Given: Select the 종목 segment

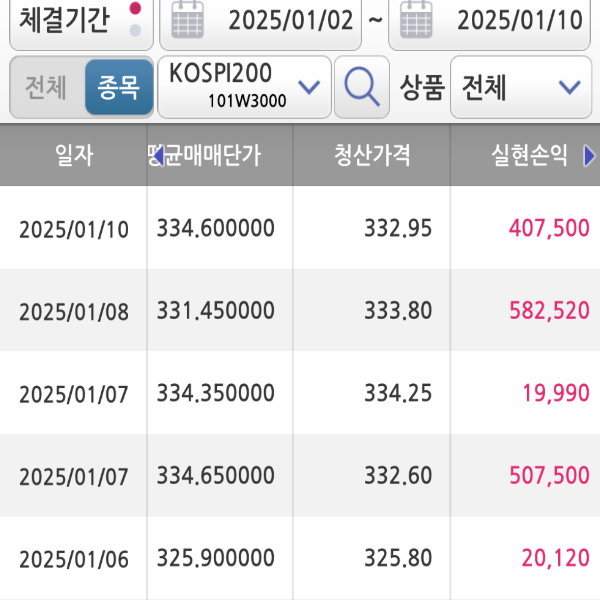Looking at the screenshot, I should point(118,88).
